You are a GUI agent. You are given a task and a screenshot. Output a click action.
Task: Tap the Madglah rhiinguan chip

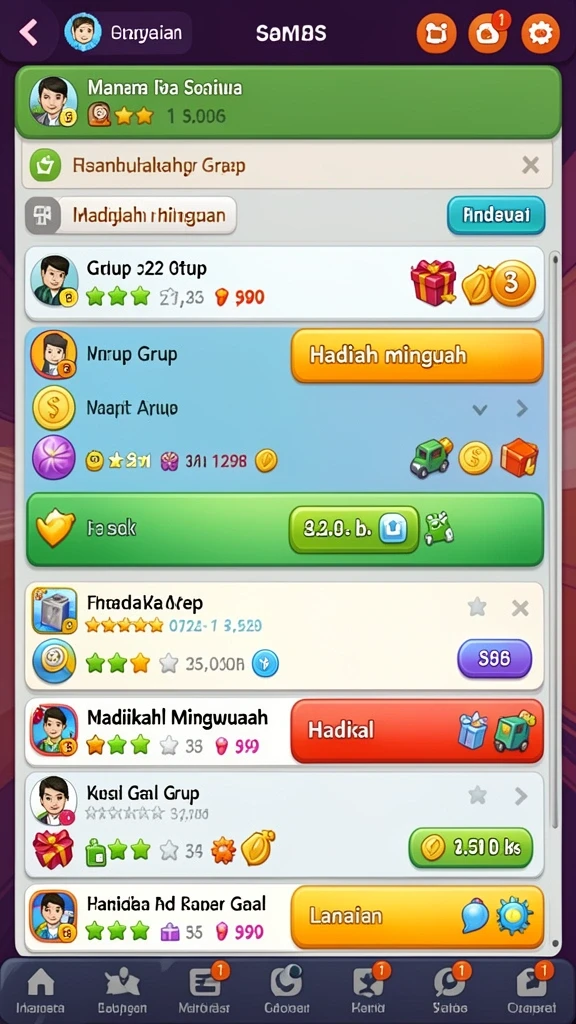coord(131,215)
